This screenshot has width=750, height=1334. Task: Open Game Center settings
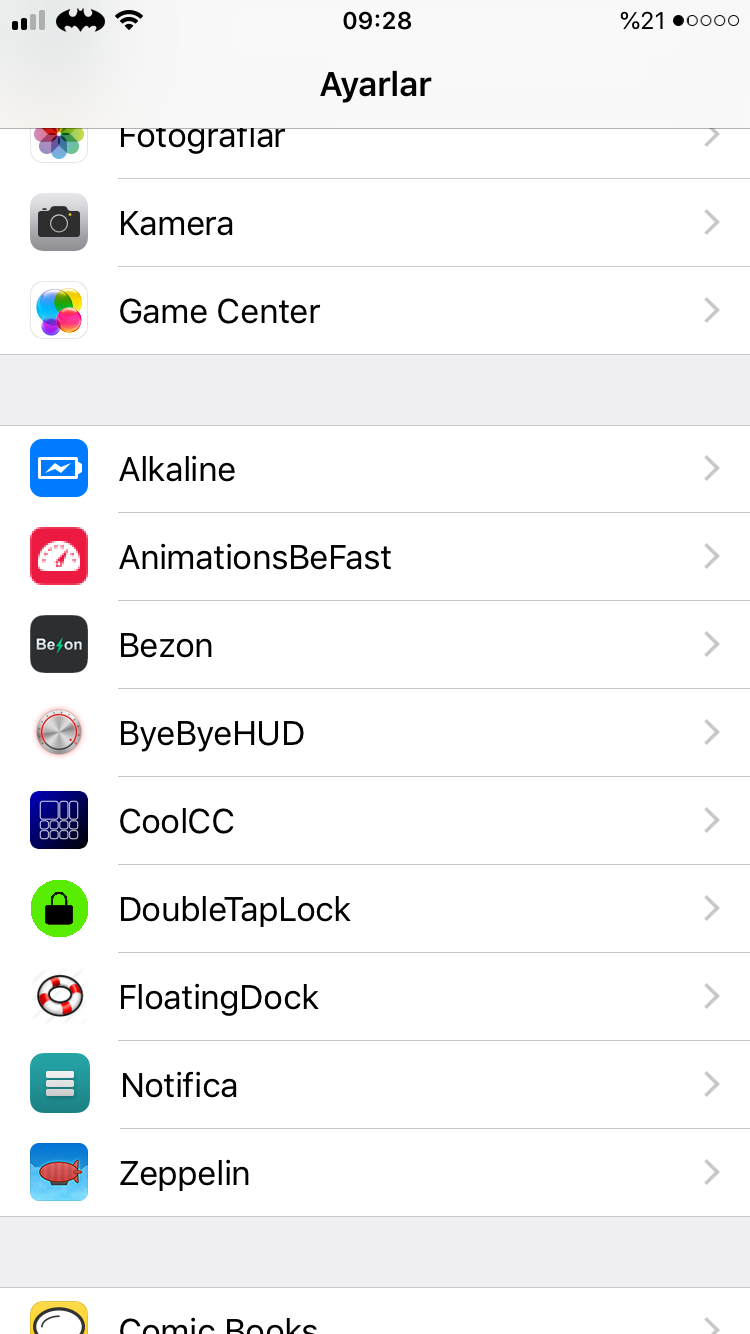[x=375, y=311]
